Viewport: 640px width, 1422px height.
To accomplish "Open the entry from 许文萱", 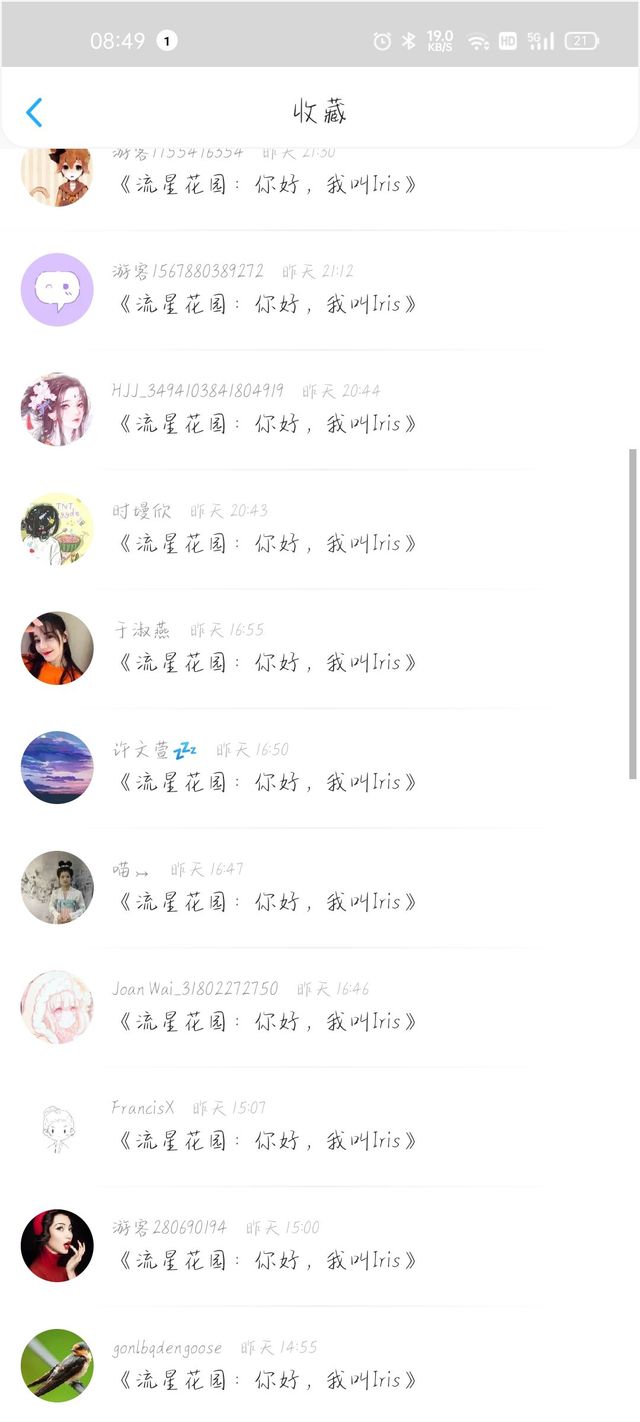I will pyautogui.click(x=320, y=768).
